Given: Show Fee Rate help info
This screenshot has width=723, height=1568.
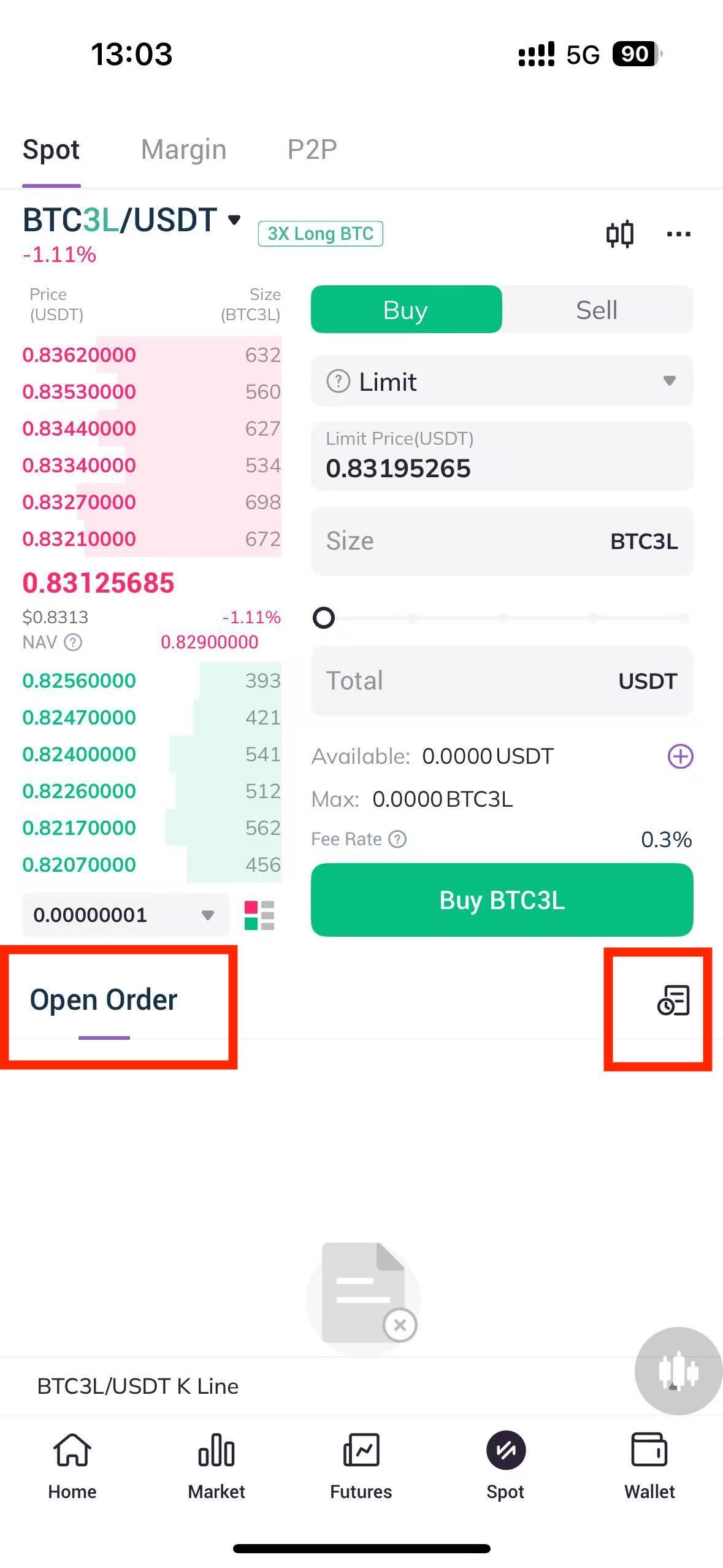Looking at the screenshot, I should tap(397, 839).
